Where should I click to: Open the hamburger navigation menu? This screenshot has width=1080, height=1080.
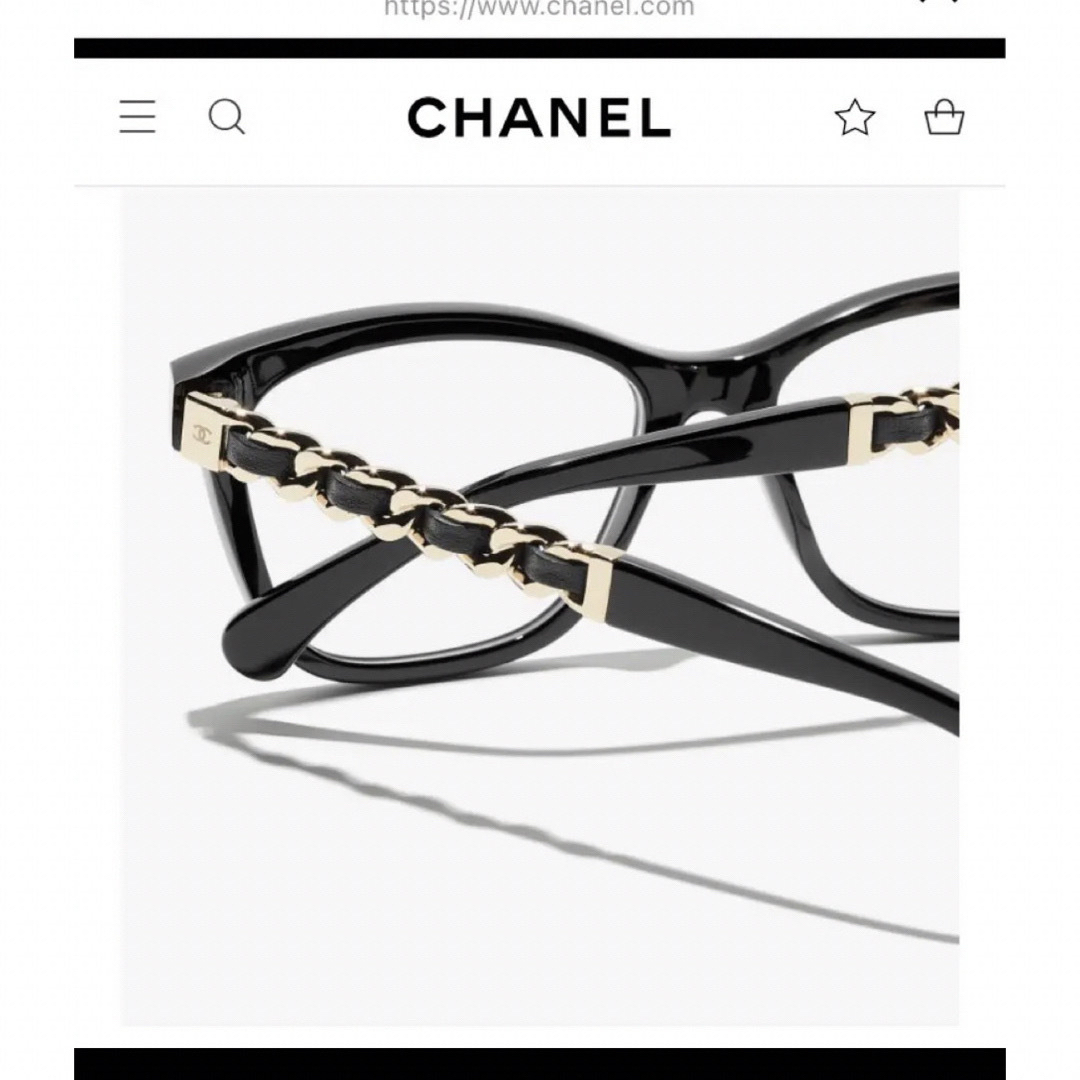[x=137, y=118]
